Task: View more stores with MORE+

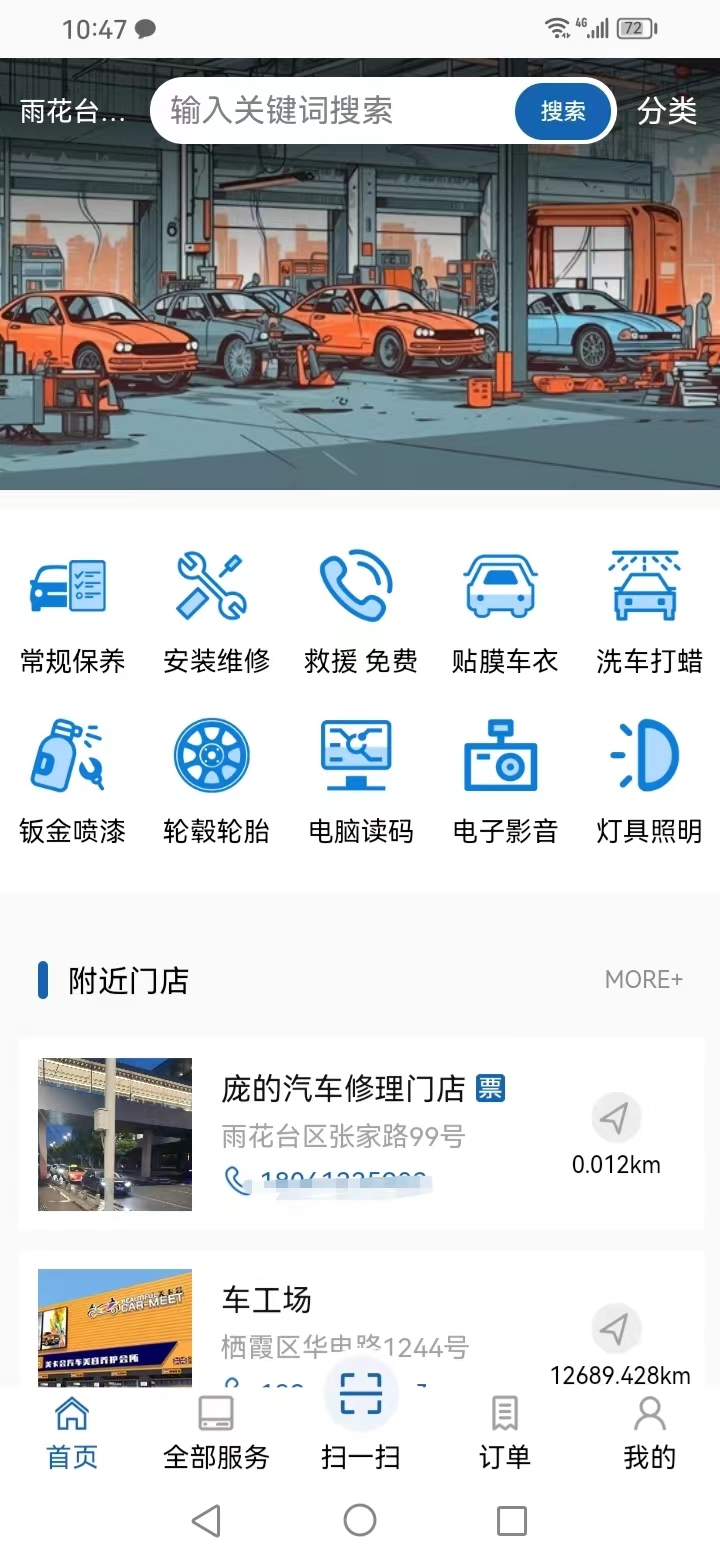Action: coord(643,980)
